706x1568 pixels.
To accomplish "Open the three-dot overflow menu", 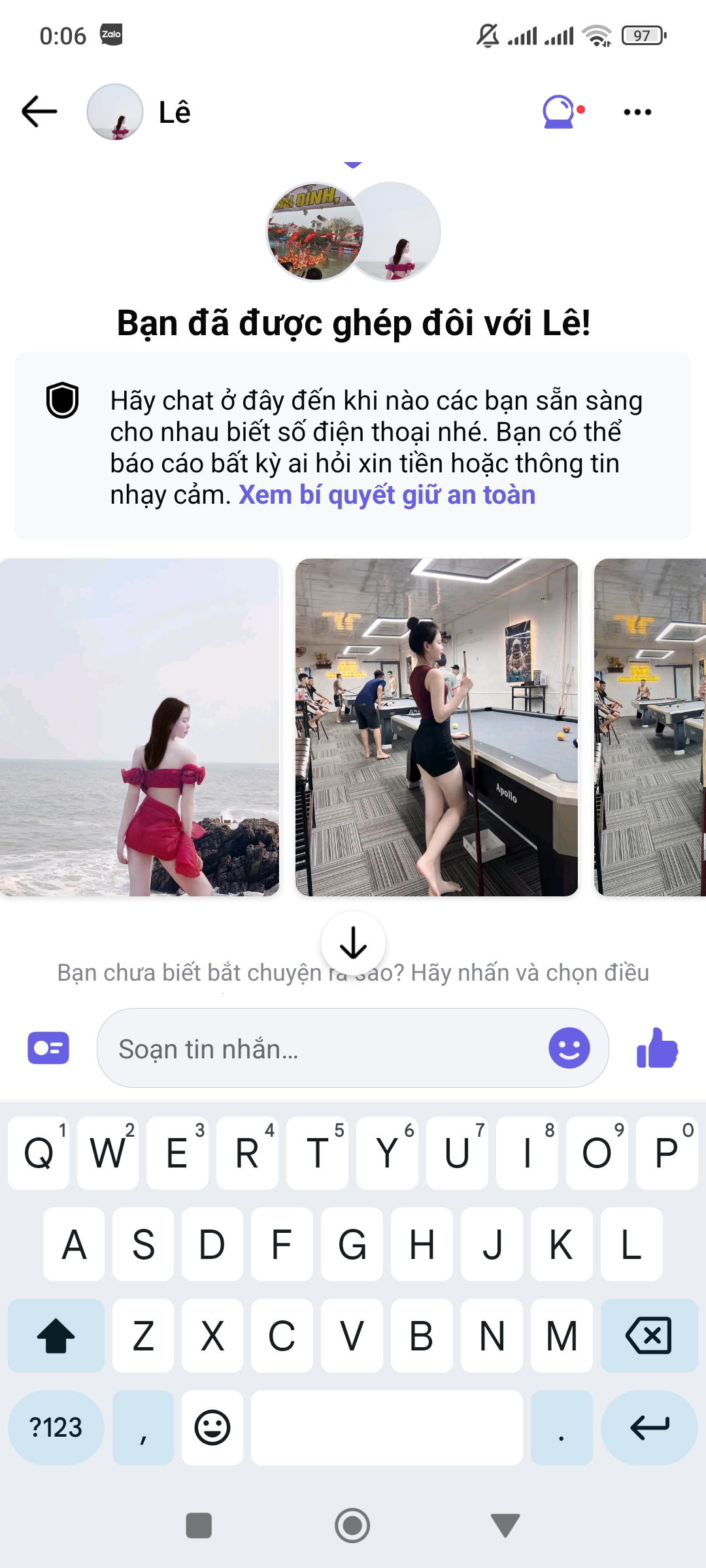I will (x=637, y=112).
